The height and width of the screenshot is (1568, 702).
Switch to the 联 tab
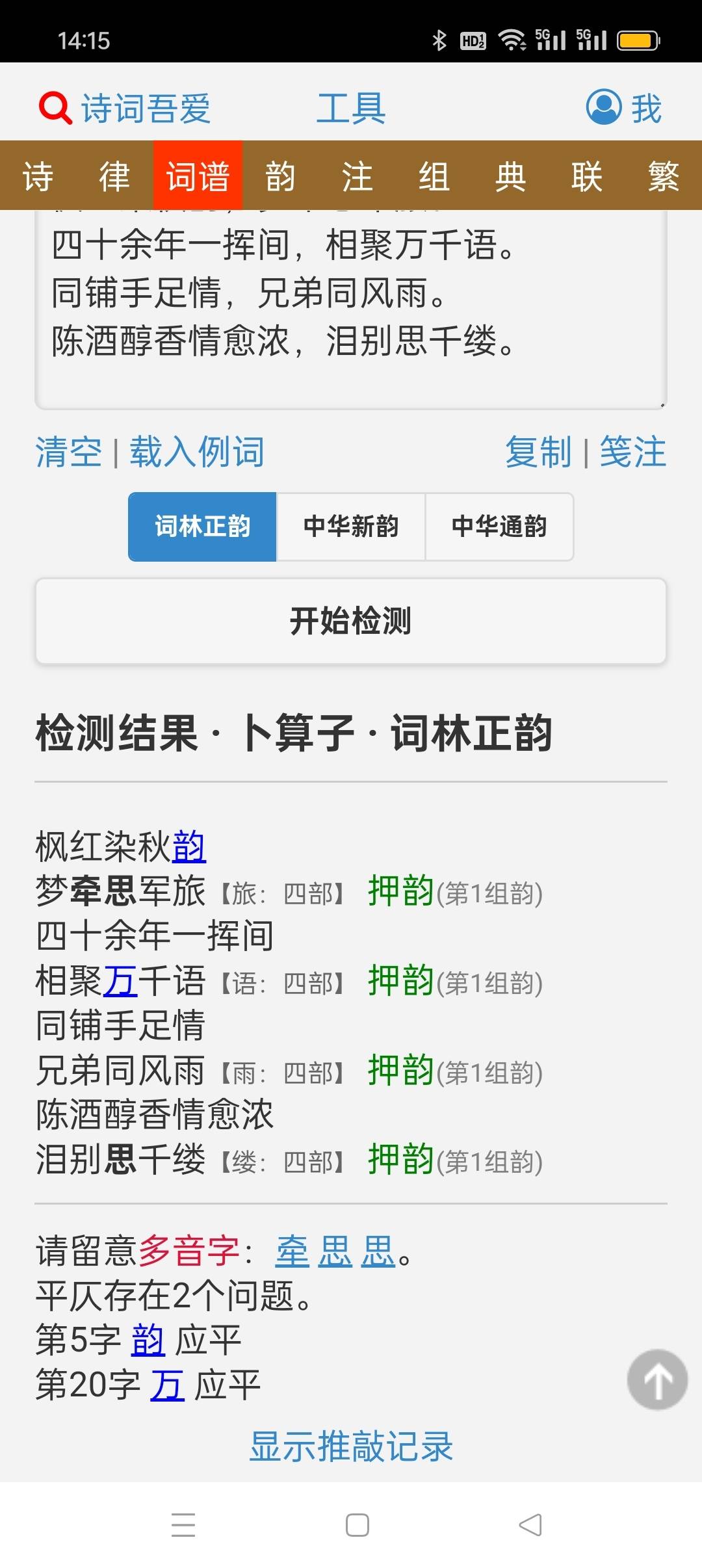(587, 176)
